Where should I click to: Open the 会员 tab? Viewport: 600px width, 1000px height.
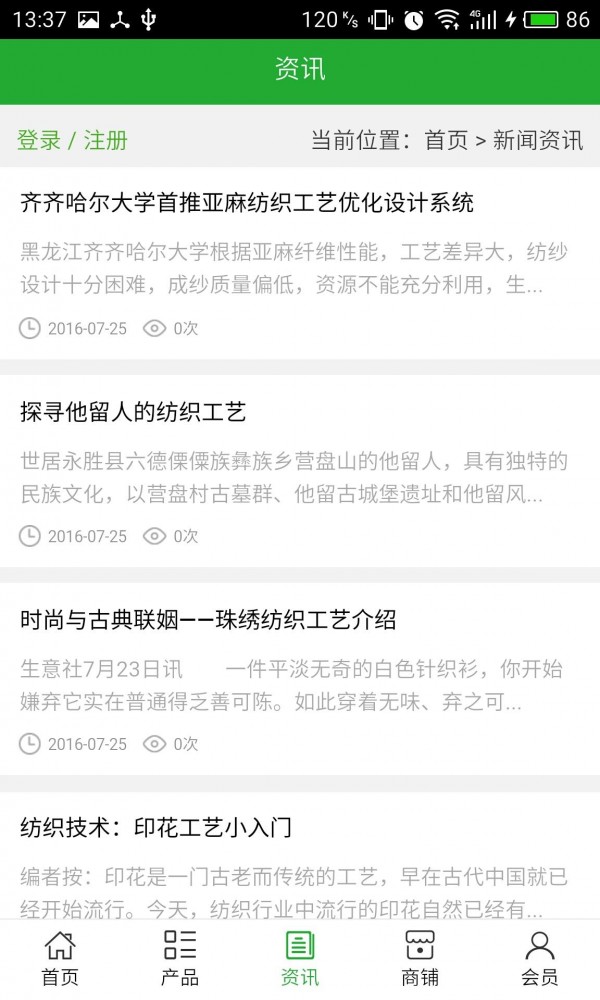(540, 958)
